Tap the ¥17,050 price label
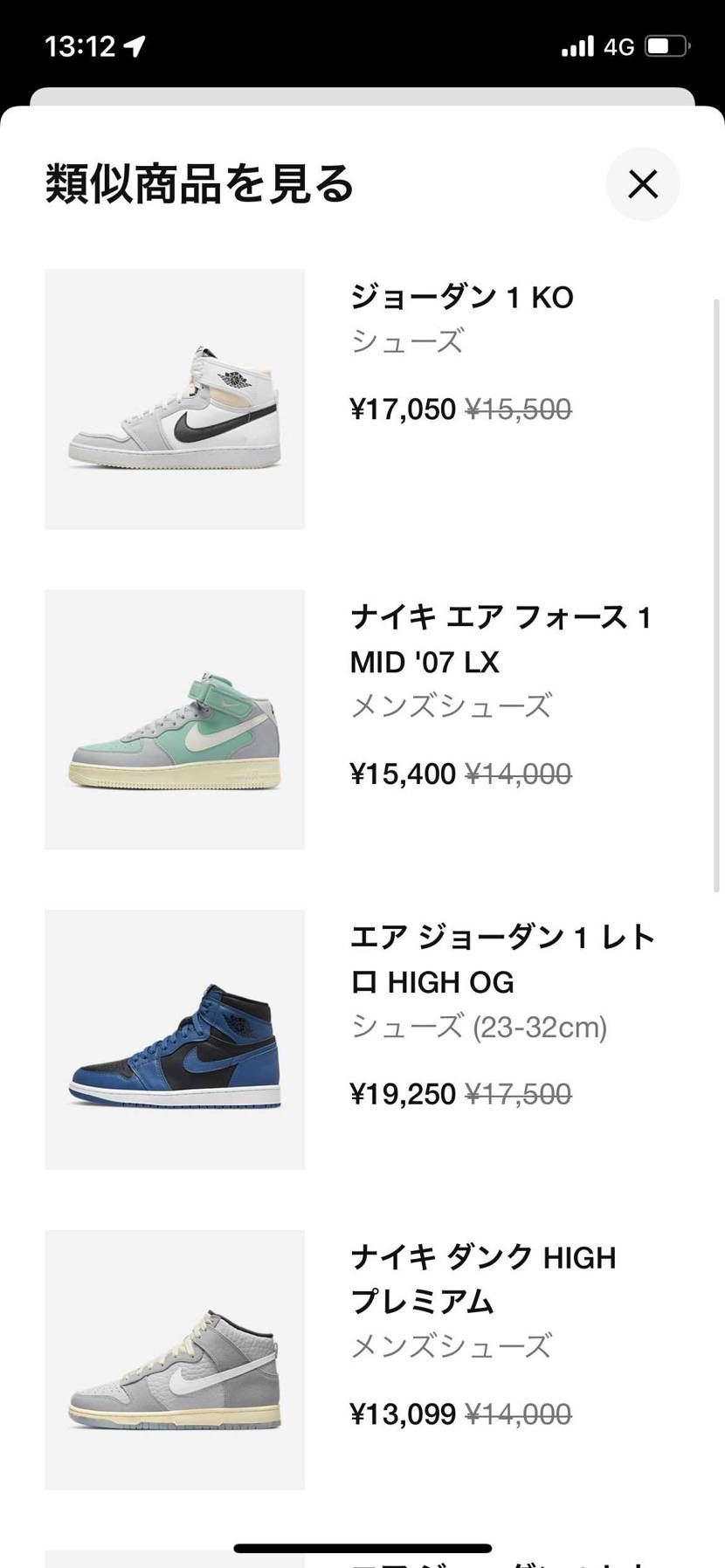 click(x=401, y=409)
